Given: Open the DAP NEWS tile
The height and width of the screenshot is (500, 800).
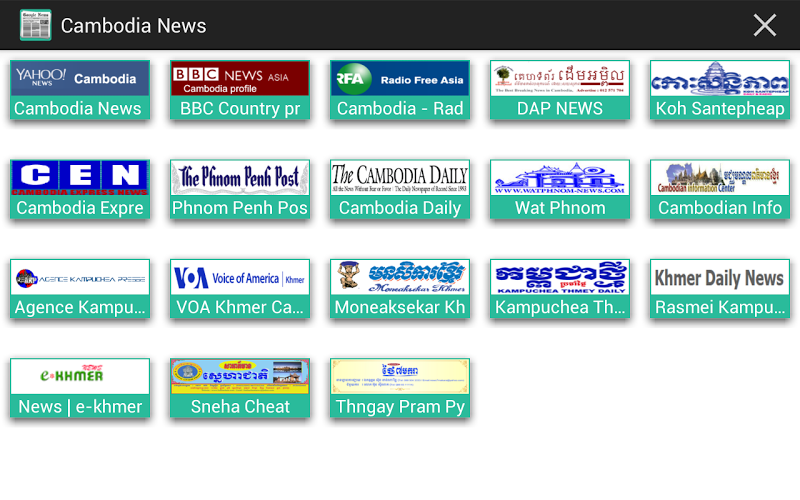Looking at the screenshot, I should [x=560, y=90].
